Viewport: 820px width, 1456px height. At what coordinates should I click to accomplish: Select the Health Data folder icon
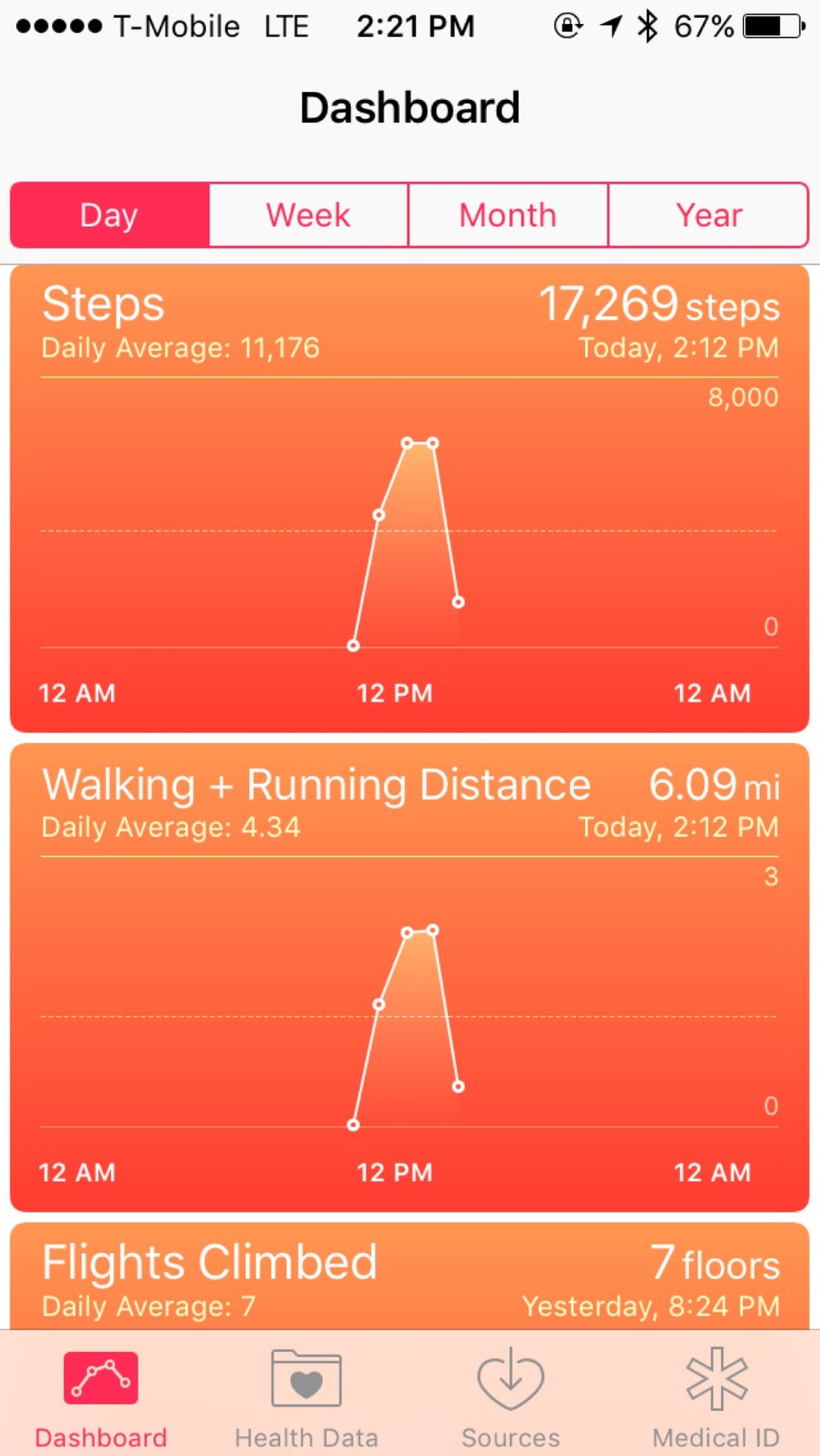305,1377
